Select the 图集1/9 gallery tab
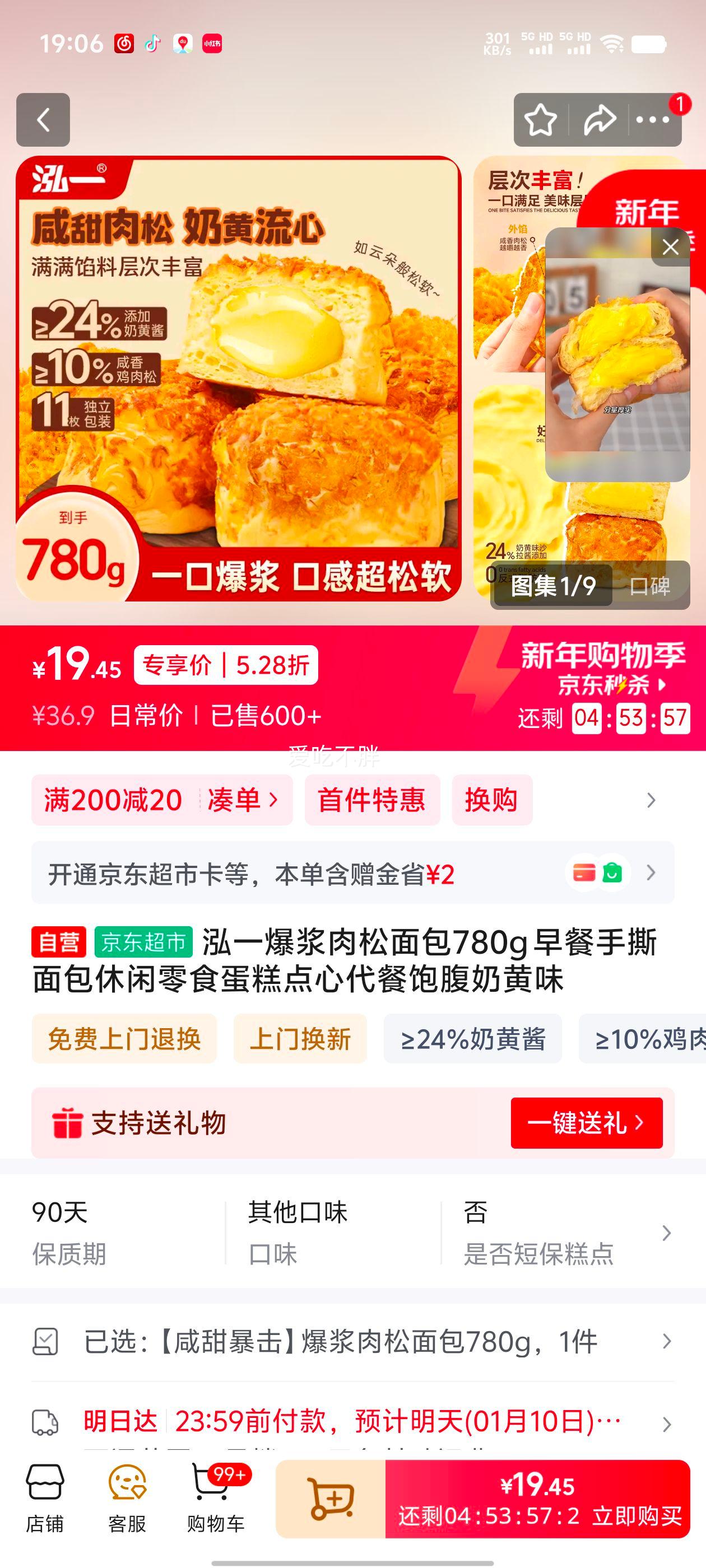 (552, 586)
